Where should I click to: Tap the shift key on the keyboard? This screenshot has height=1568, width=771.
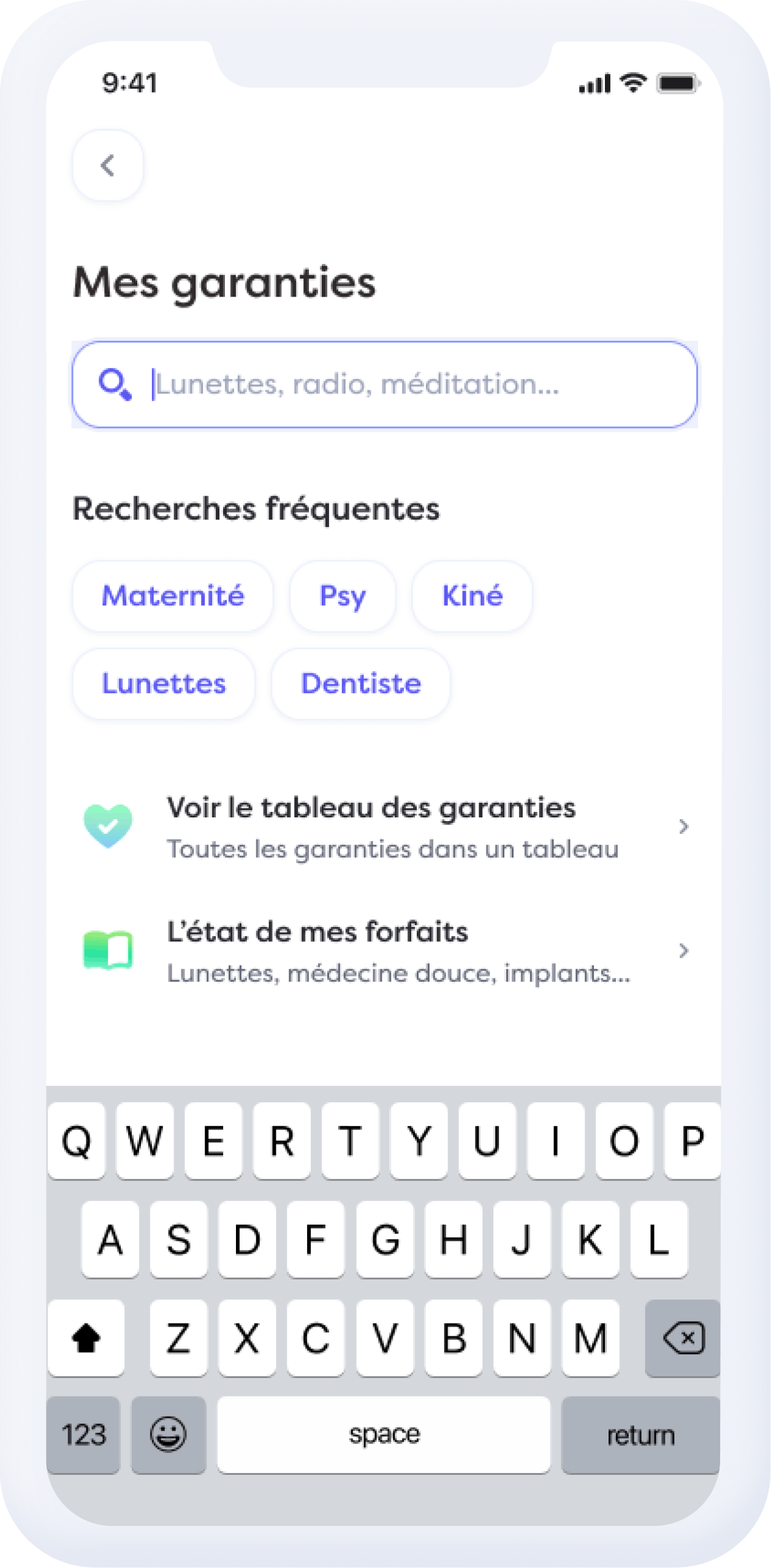coord(86,1339)
